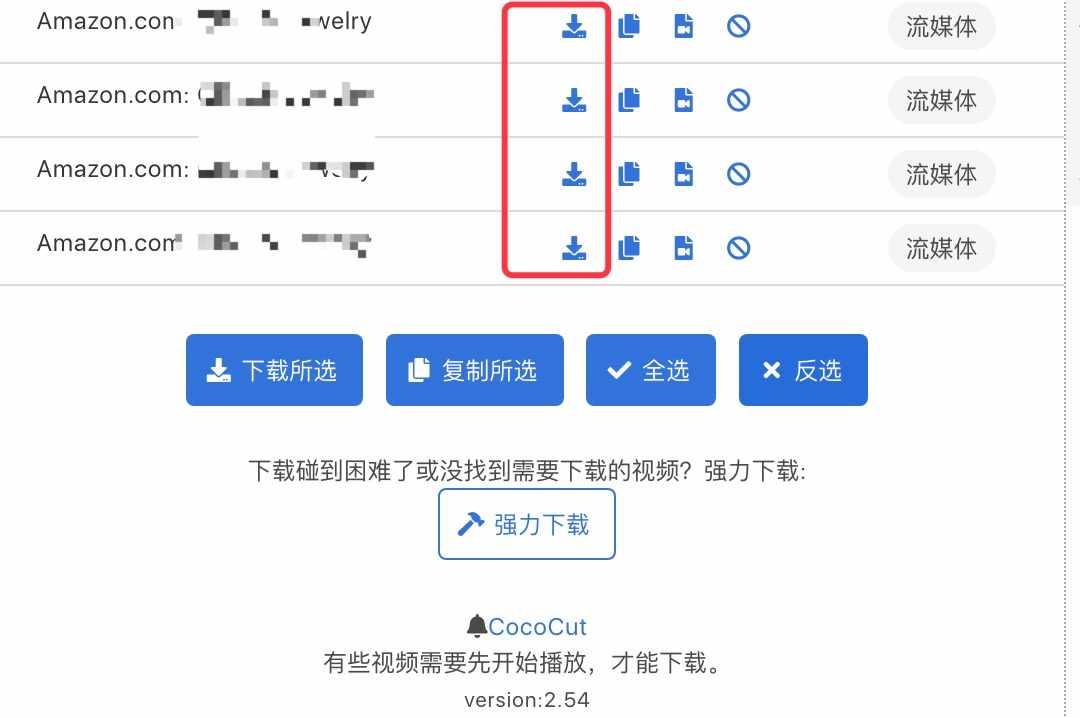Invert the selection with 反选
This screenshot has width=1080, height=718.
pyautogui.click(x=802, y=370)
